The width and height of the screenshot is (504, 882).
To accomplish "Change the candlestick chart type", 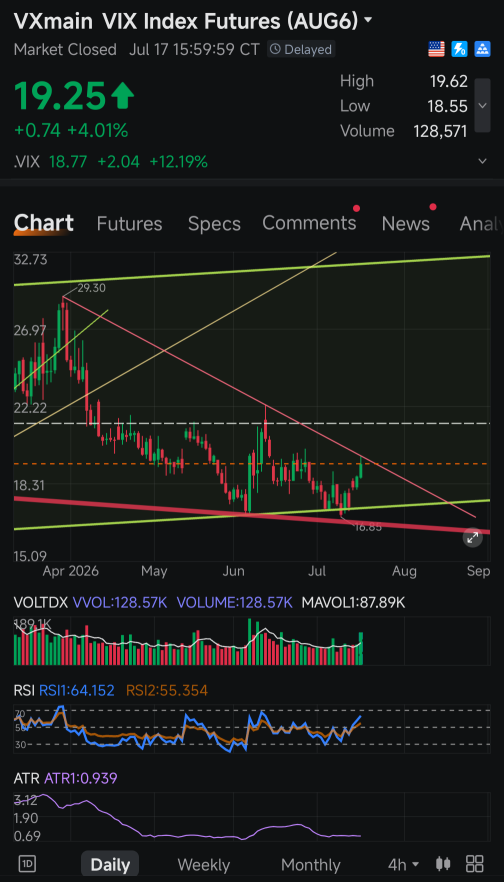I will [x=444, y=863].
